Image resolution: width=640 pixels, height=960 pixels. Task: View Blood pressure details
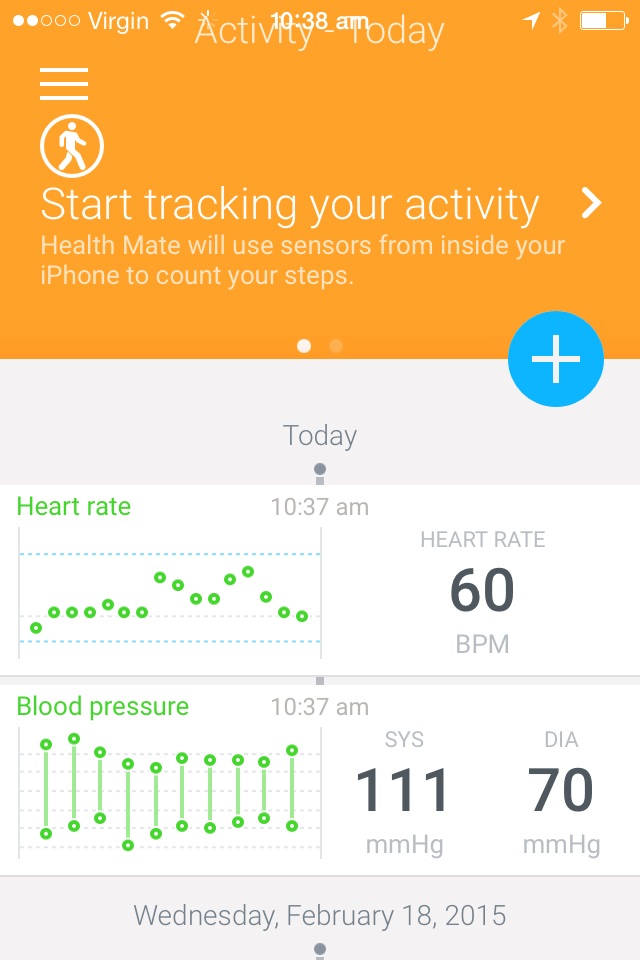click(x=320, y=780)
